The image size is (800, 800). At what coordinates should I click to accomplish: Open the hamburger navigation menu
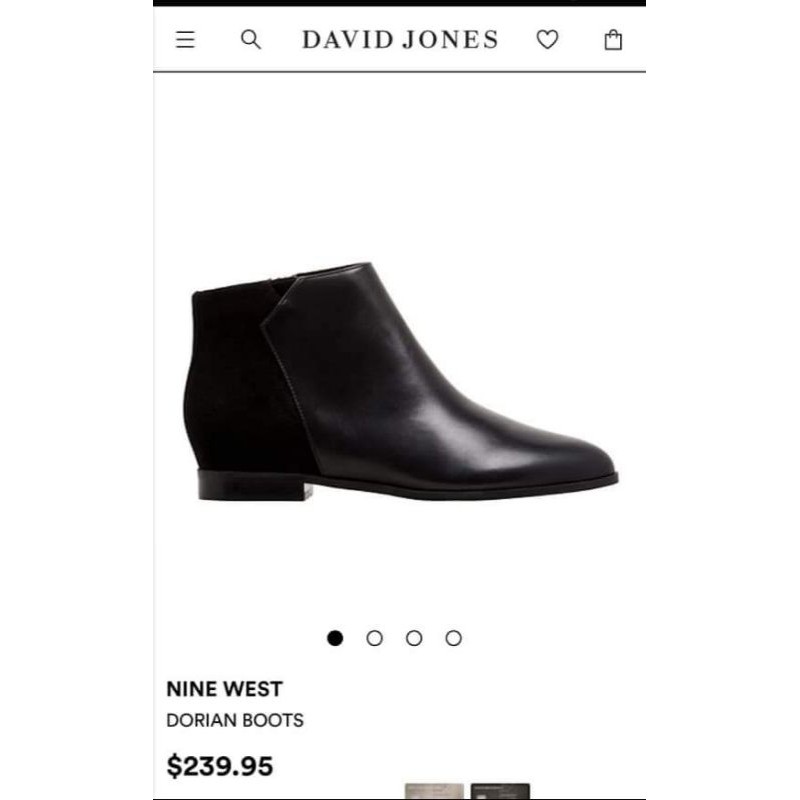(x=185, y=40)
